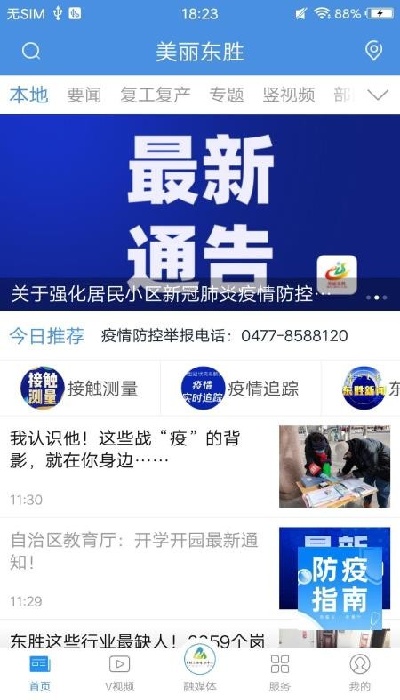The height and width of the screenshot is (700, 400).
Task: Switch to the 竖视频 tab
Action: coord(289,95)
